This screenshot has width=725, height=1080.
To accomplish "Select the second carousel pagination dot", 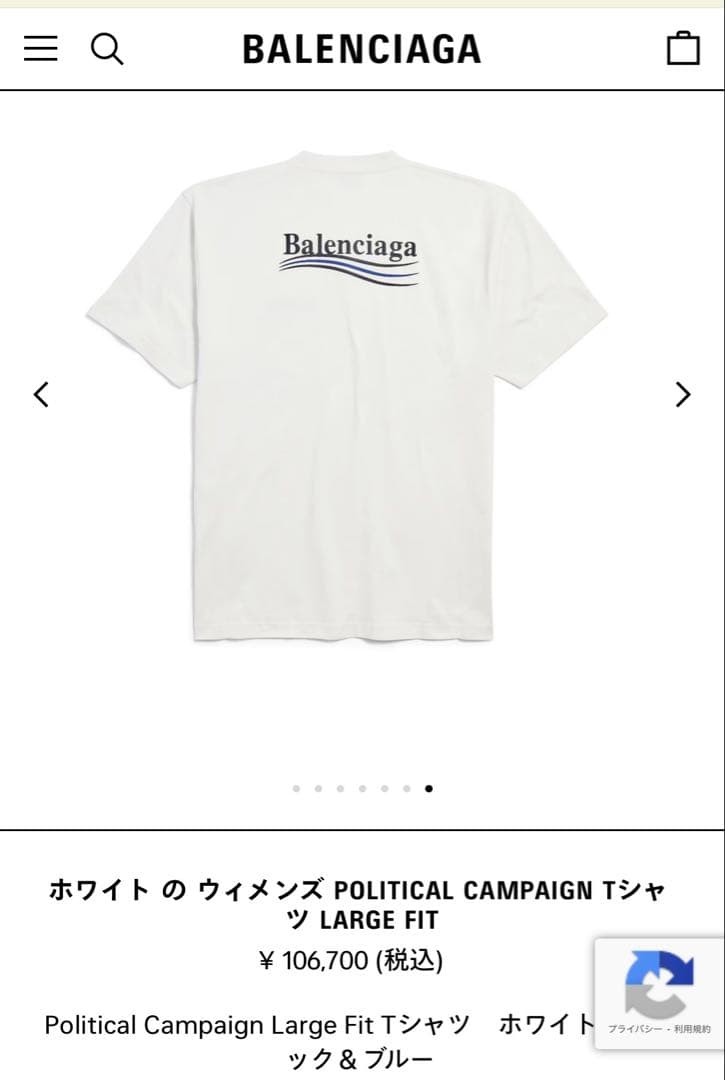I will 318,788.
